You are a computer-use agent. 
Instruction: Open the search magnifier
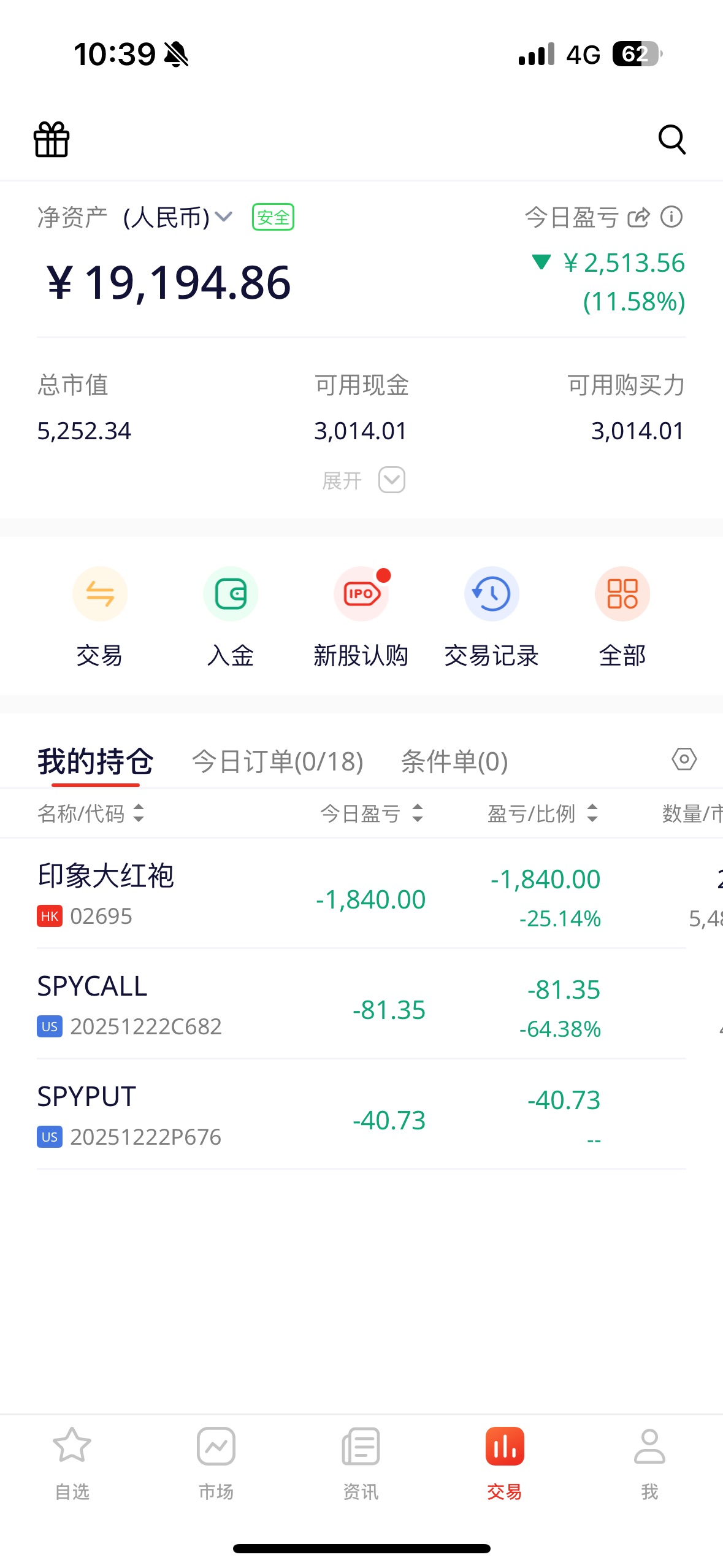coord(671,139)
